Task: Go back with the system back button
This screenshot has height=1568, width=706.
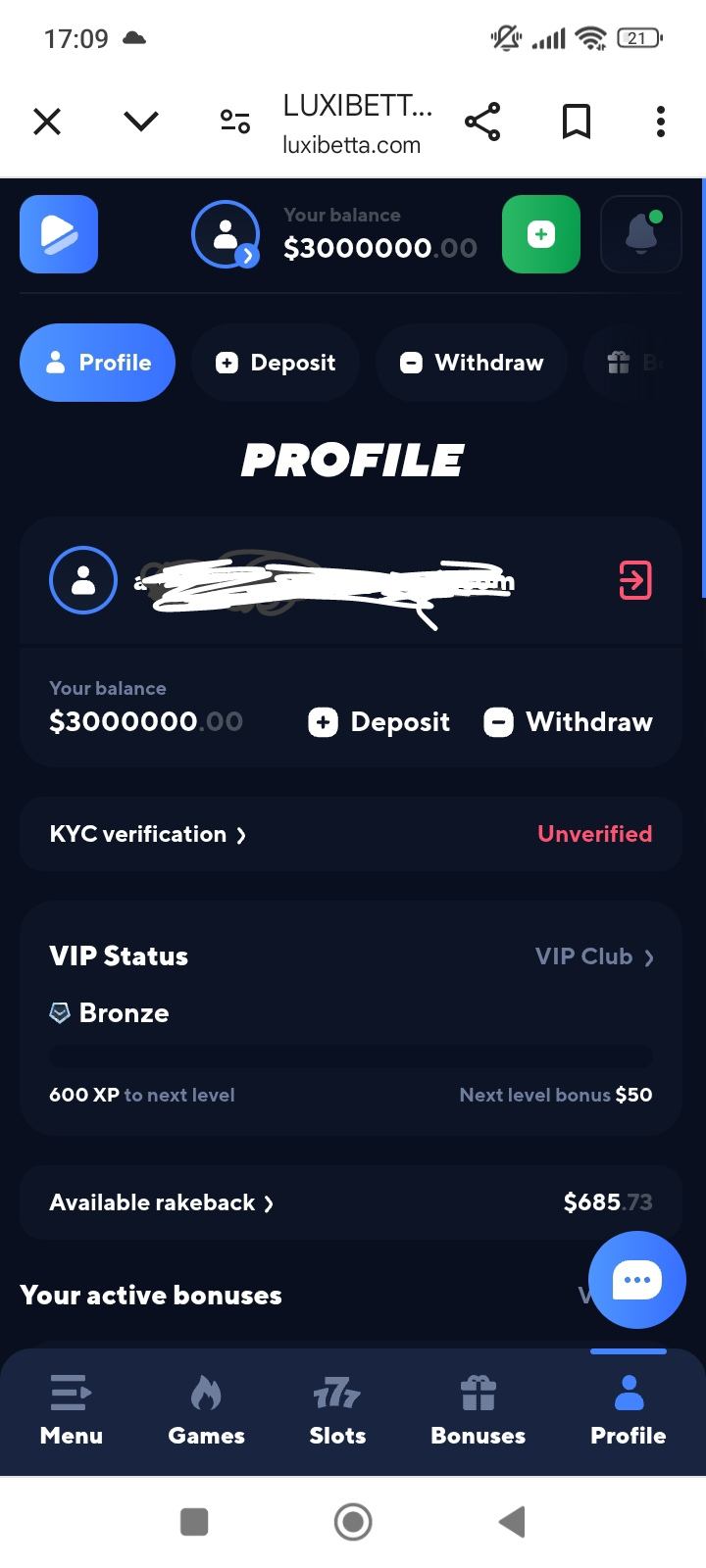Action: tap(512, 1522)
